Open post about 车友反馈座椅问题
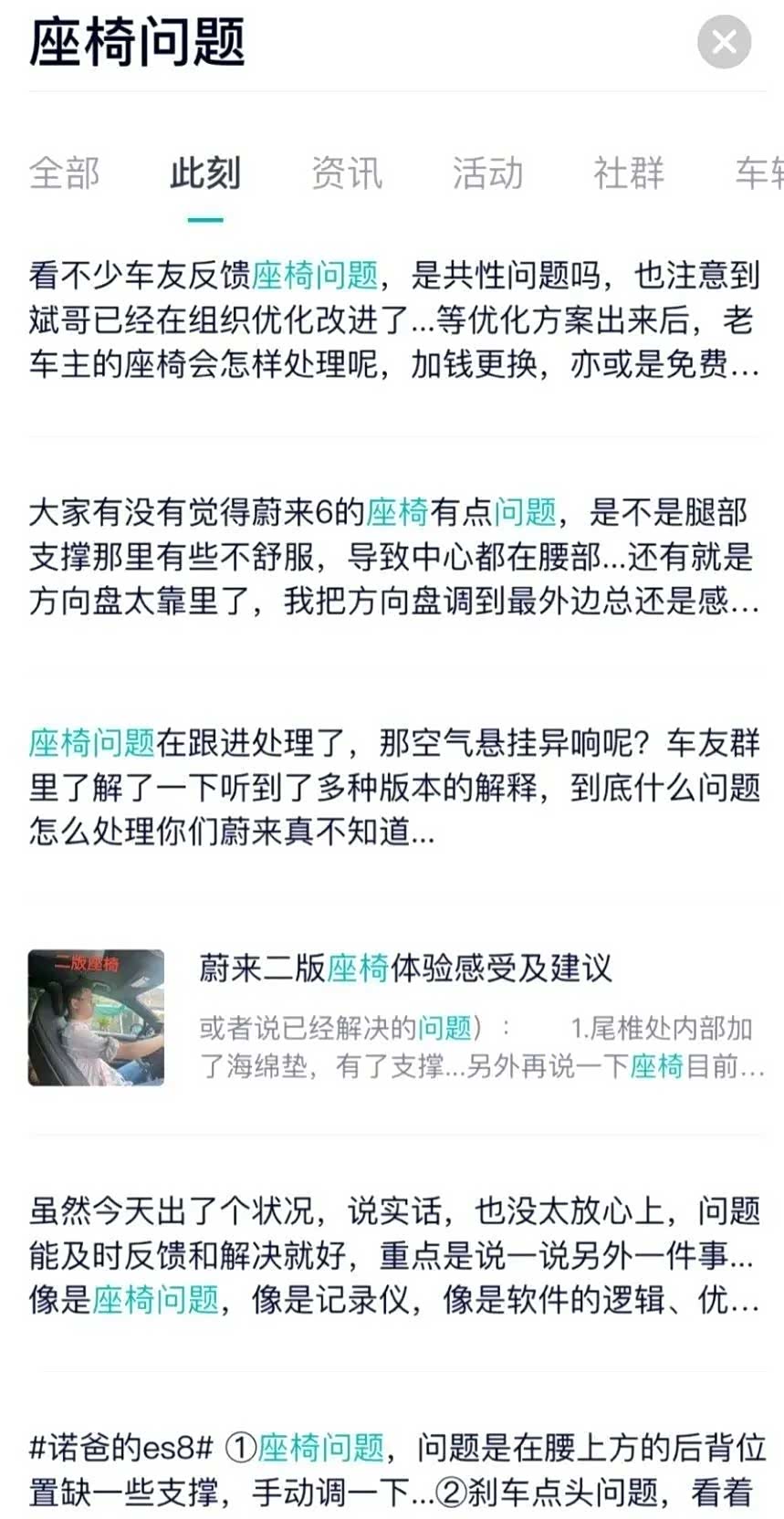The width and height of the screenshot is (784, 1519). click(x=392, y=320)
